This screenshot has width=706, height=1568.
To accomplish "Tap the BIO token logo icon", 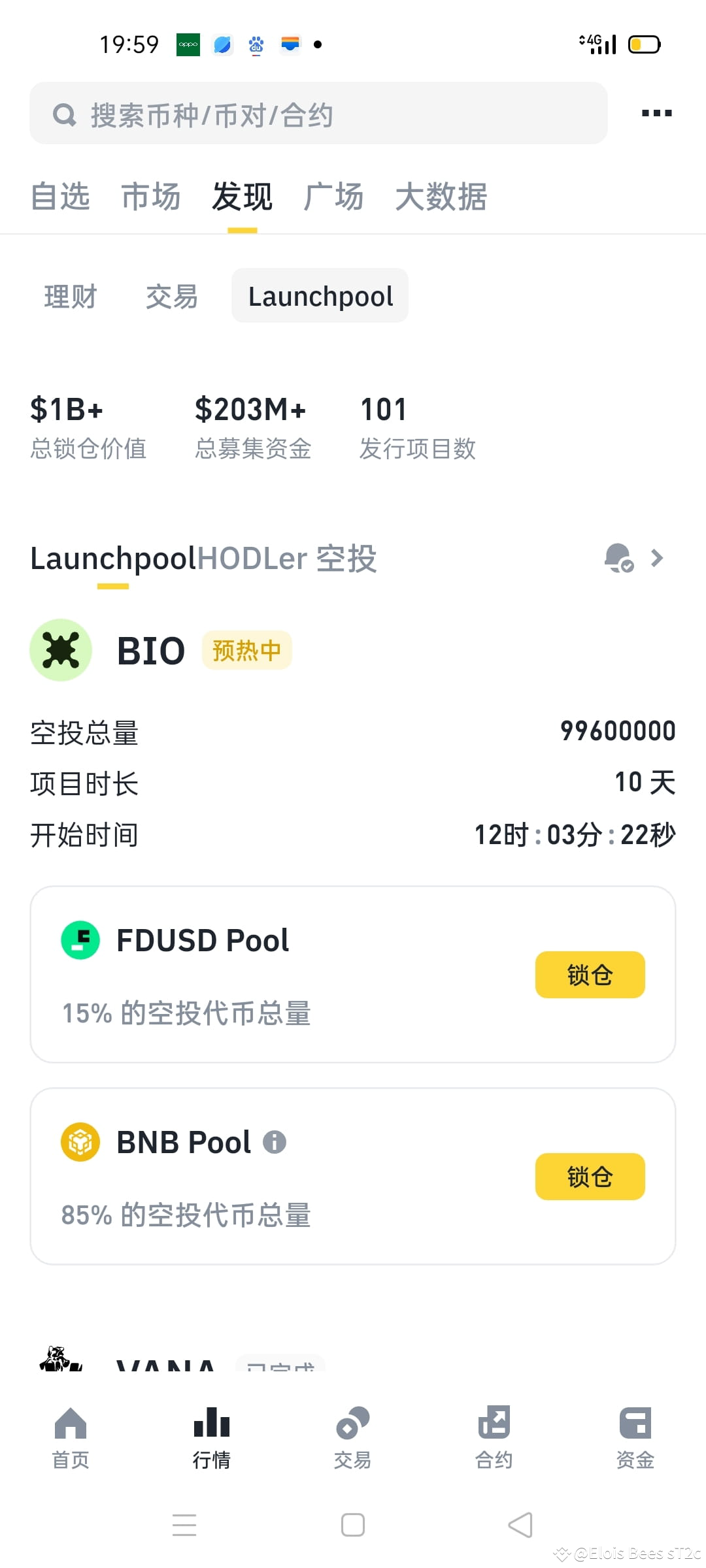I will pyautogui.click(x=61, y=650).
